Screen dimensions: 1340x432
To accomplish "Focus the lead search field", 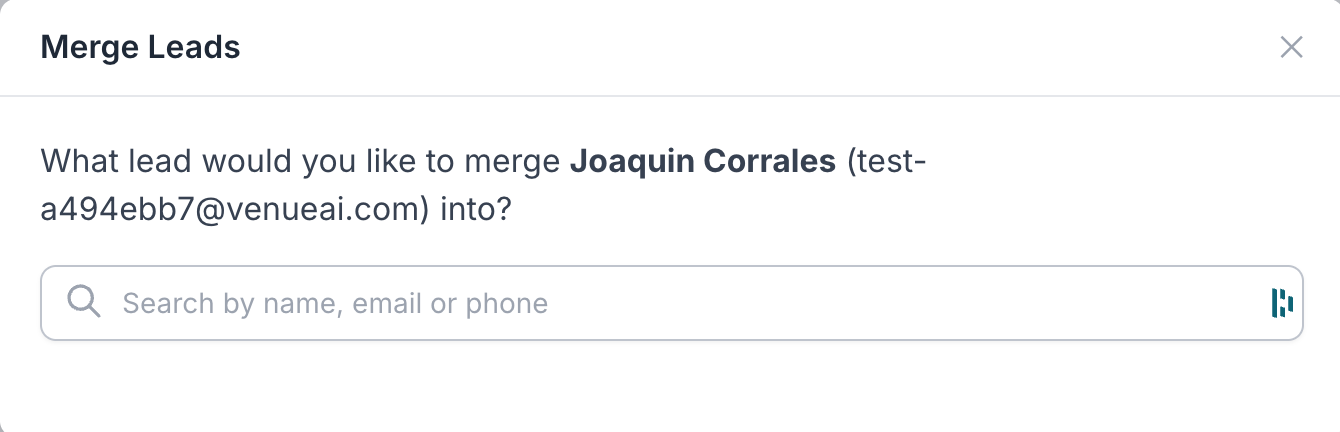I will pyautogui.click(x=660, y=303).
